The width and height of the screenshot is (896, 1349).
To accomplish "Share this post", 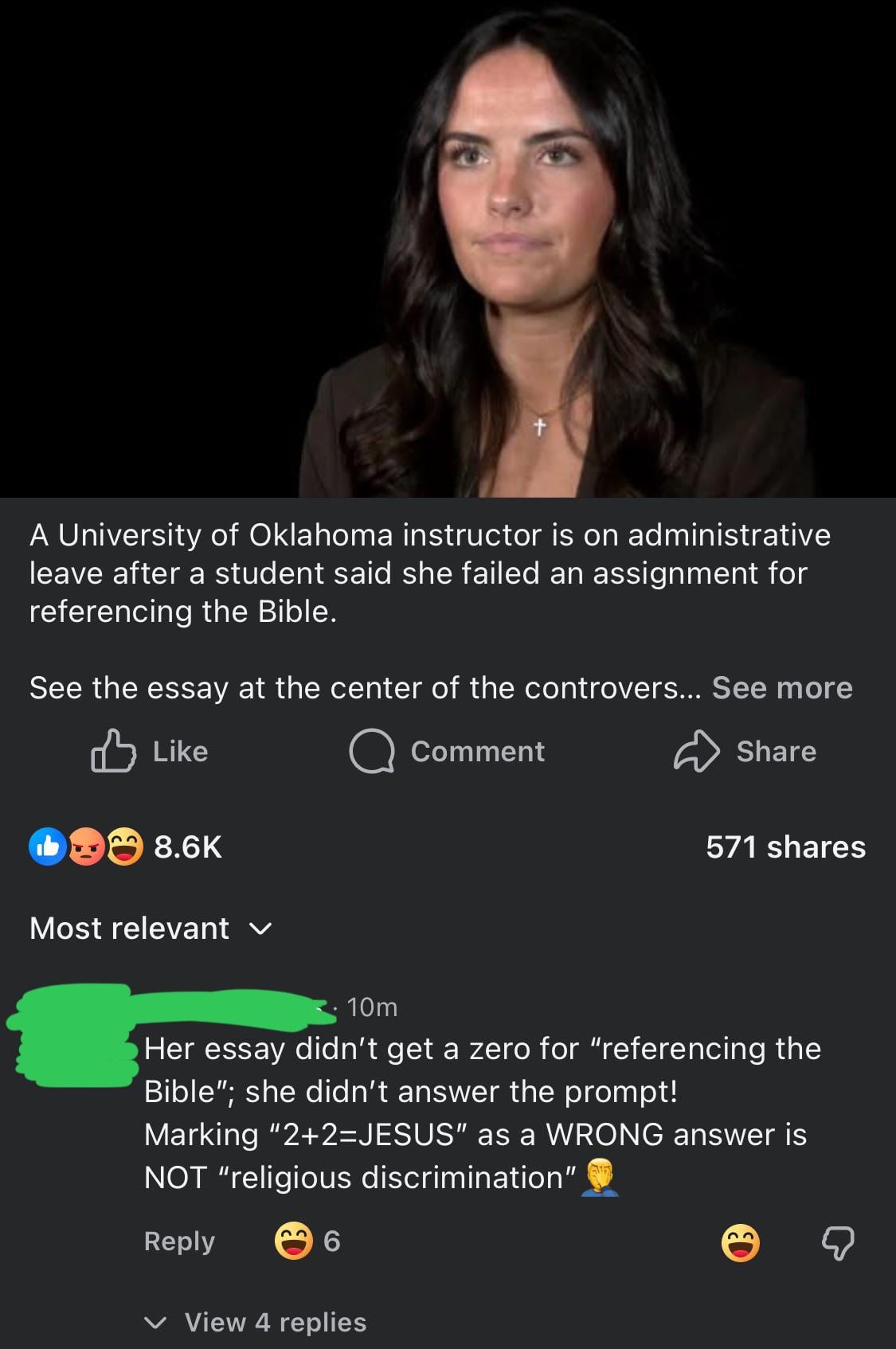I will pyautogui.click(x=745, y=751).
